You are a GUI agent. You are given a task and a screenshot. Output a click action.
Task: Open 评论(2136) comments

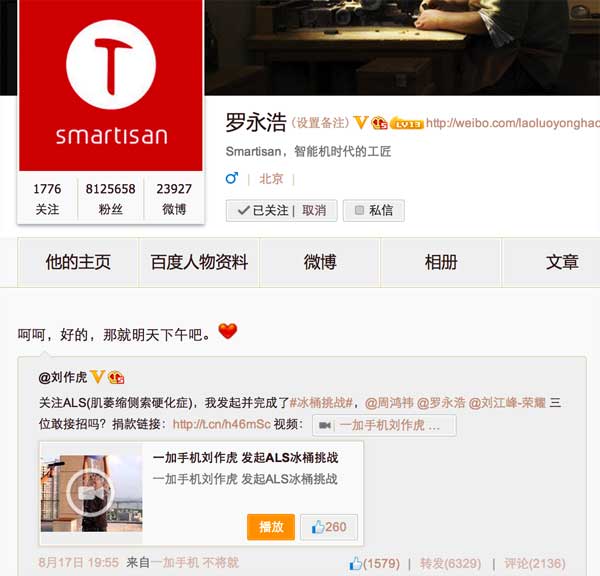pyautogui.click(x=534, y=563)
